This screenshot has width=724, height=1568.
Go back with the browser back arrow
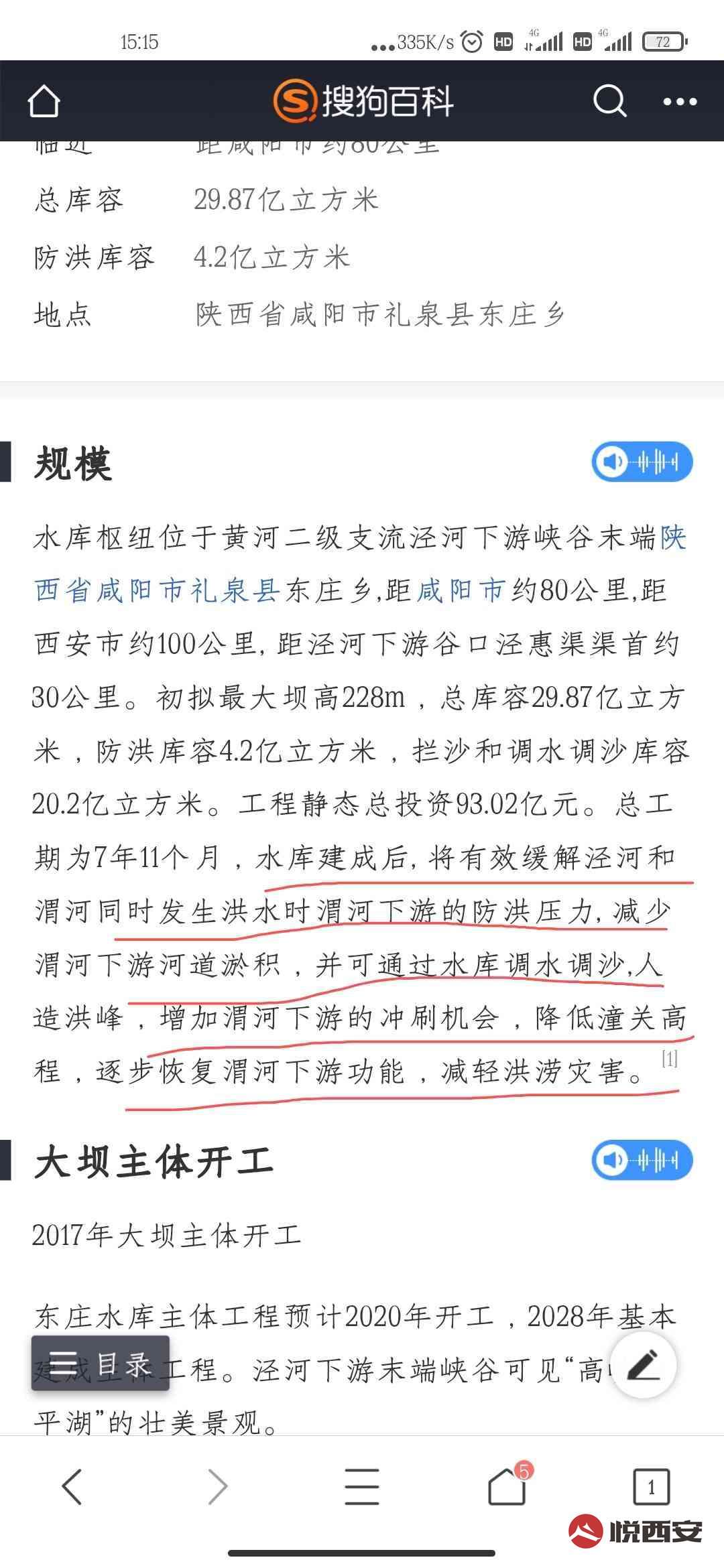(72, 1488)
